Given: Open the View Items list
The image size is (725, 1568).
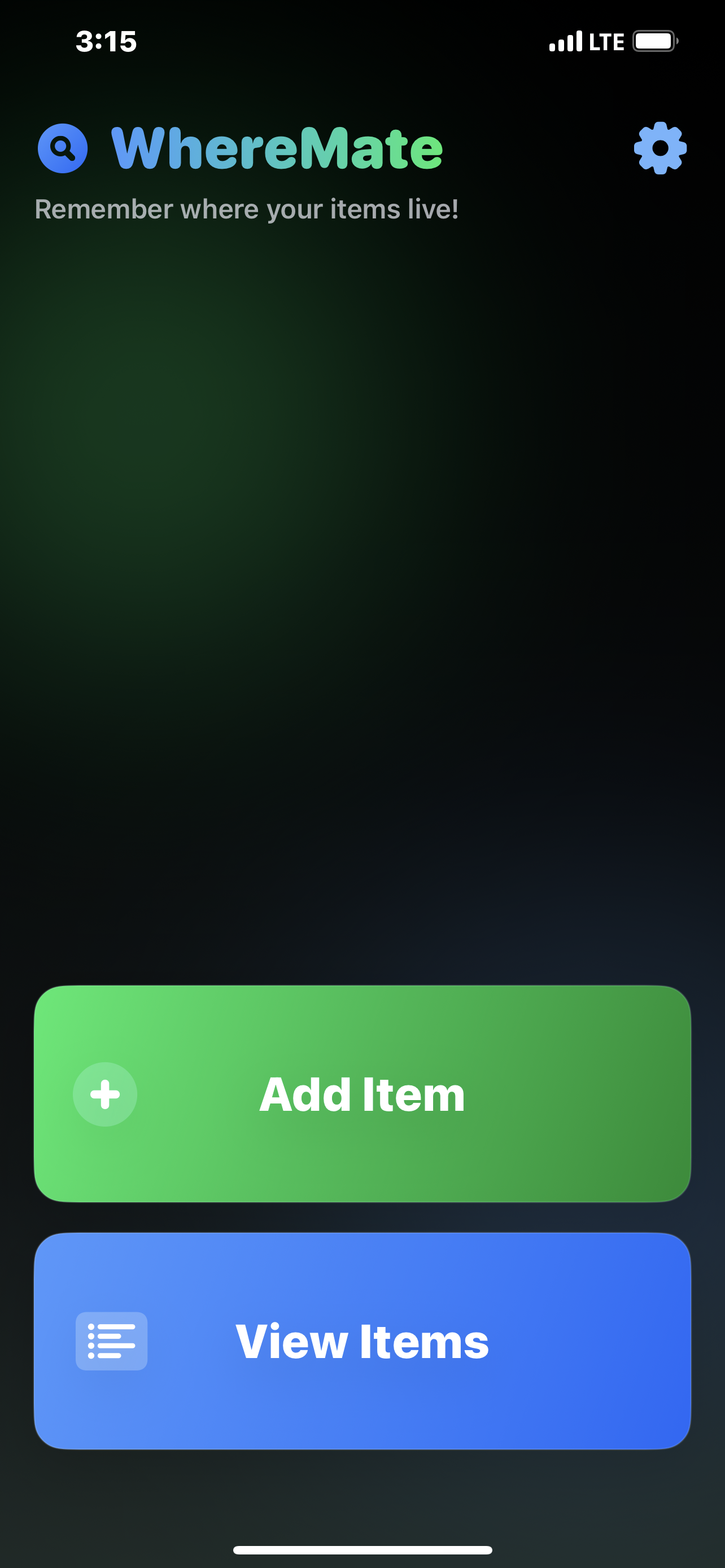Looking at the screenshot, I should coord(362,1341).
